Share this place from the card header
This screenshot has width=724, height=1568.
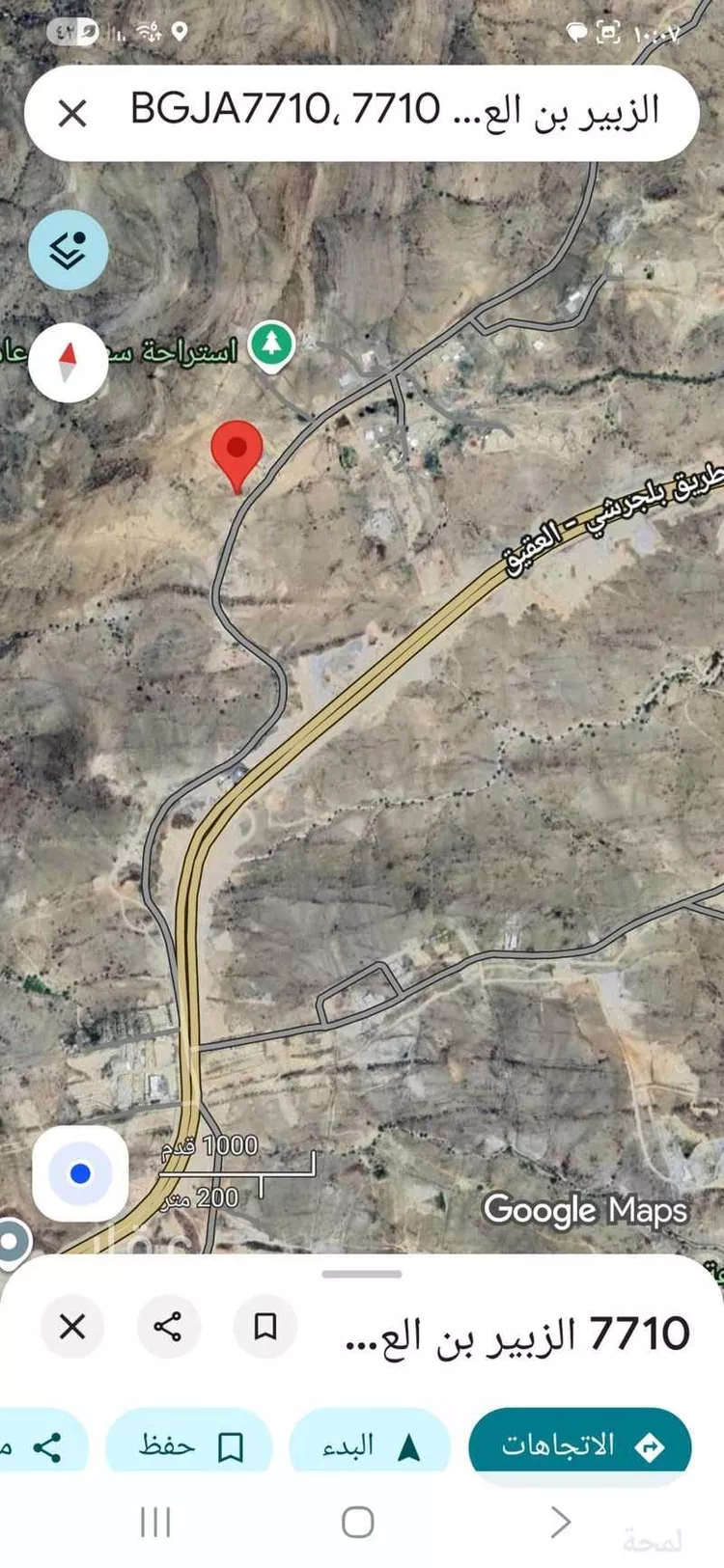(168, 1327)
